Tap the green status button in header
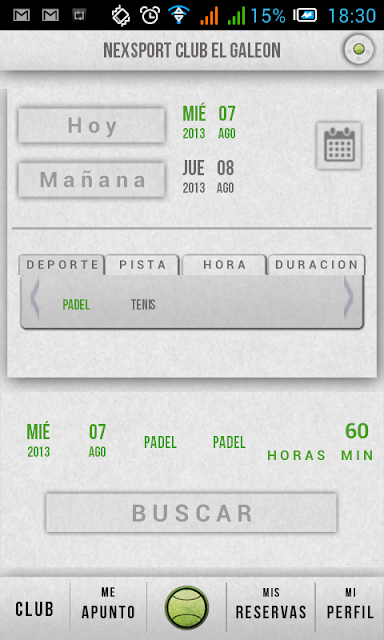This screenshot has height=640, width=384. [x=359, y=50]
